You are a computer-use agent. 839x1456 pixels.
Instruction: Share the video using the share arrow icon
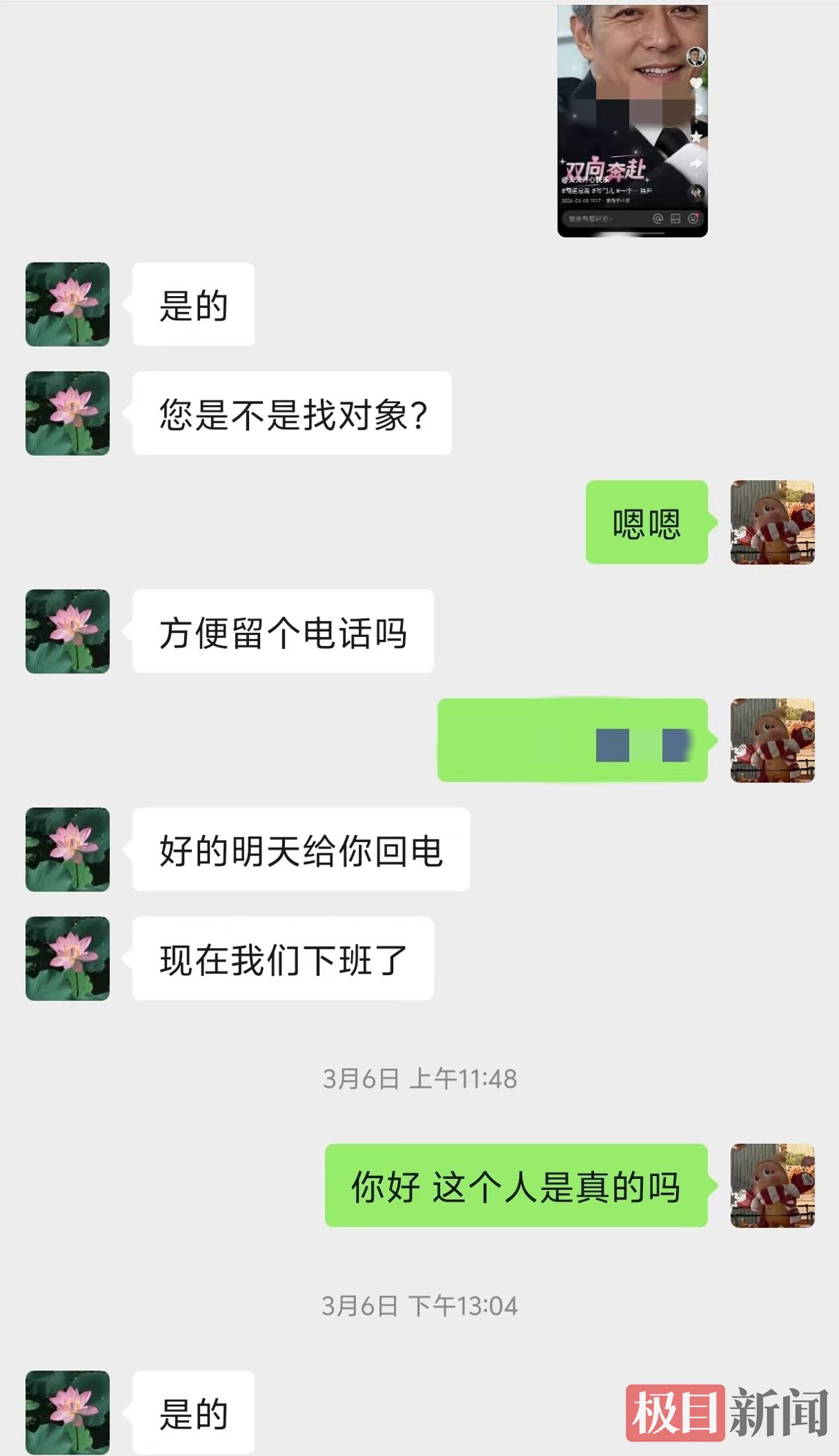pyautogui.click(x=696, y=164)
